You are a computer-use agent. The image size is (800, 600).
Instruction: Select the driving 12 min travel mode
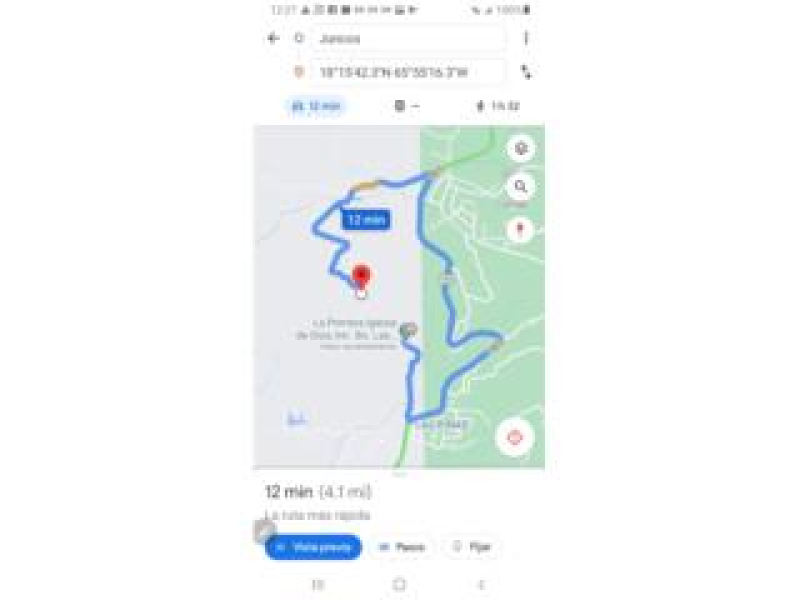(x=316, y=106)
